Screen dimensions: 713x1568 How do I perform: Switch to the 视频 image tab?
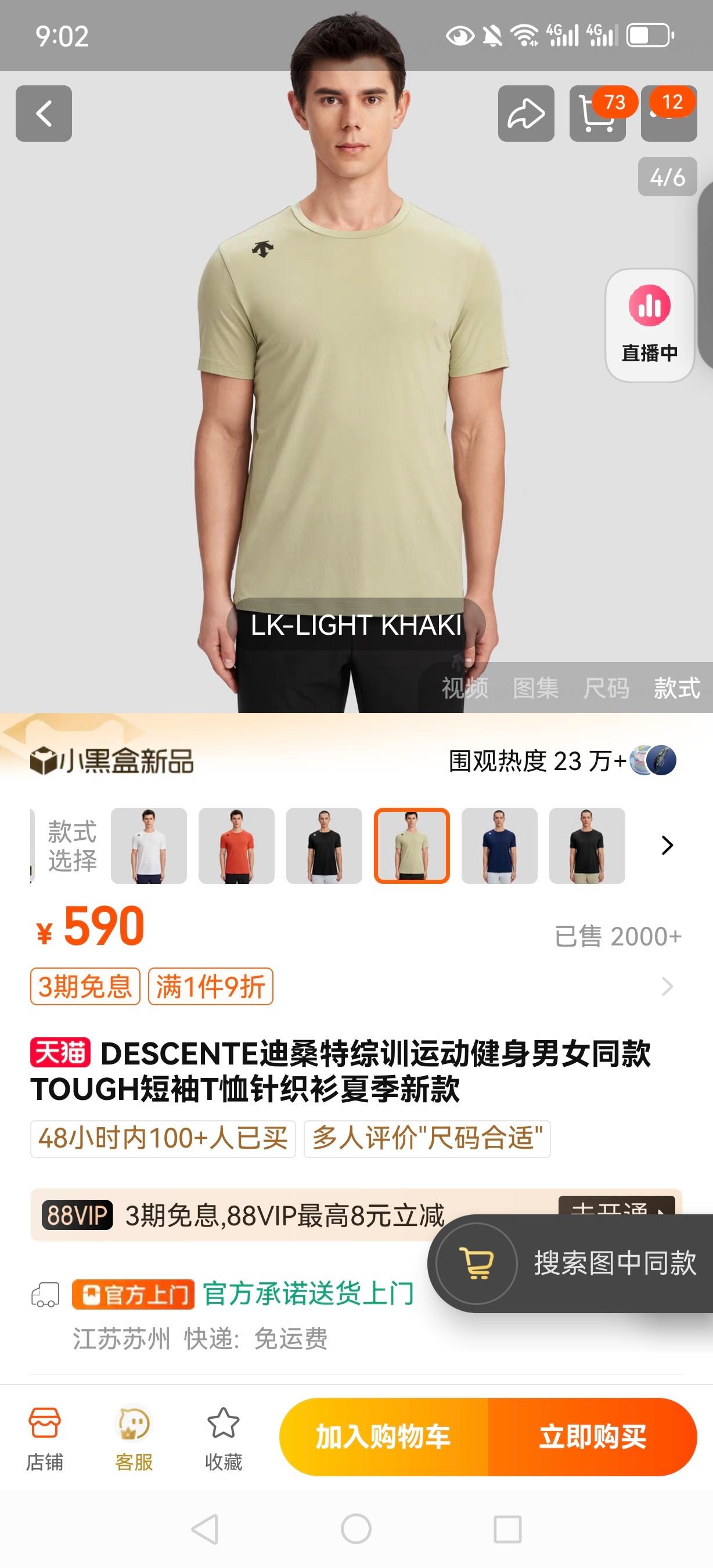coord(464,688)
